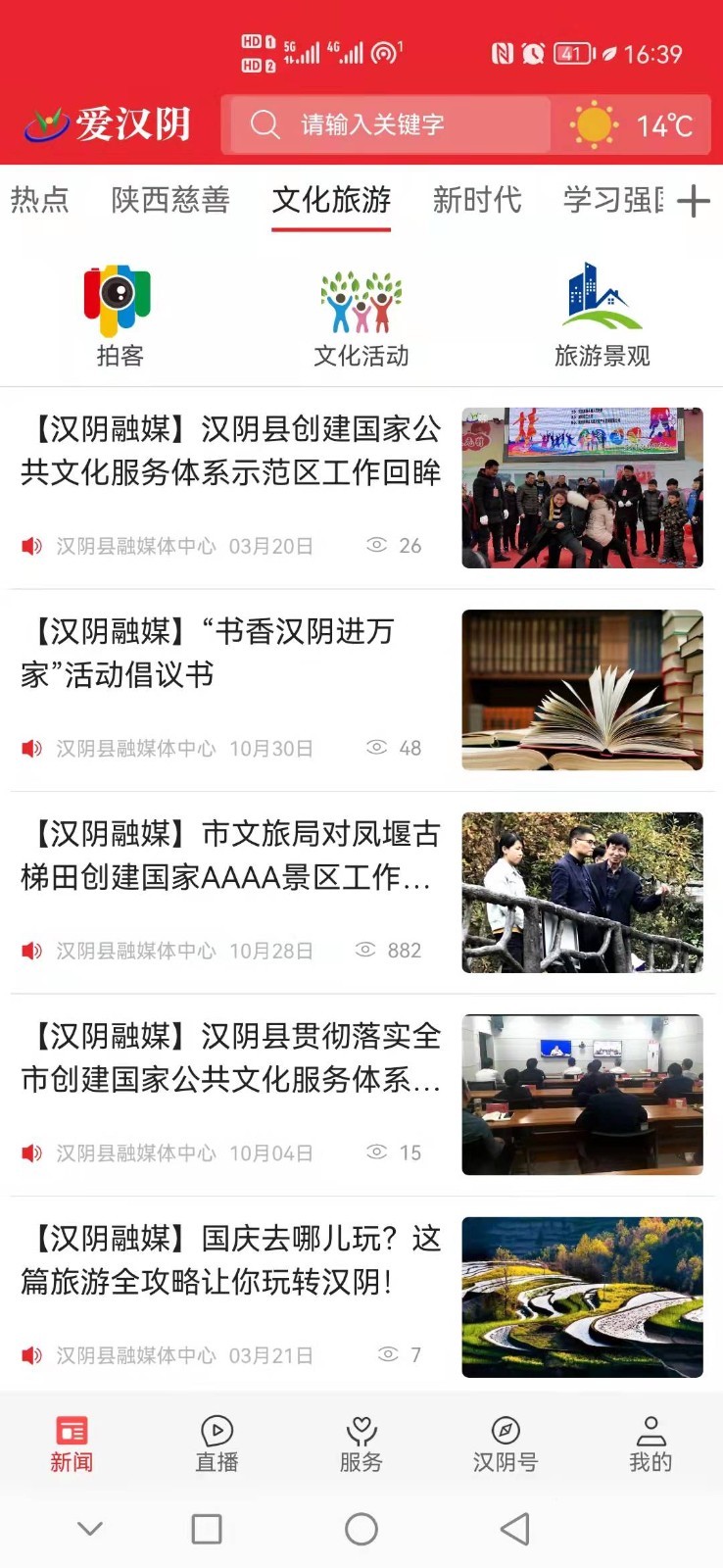
Task: Add channels with the plus icon
Action: point(693,201)
